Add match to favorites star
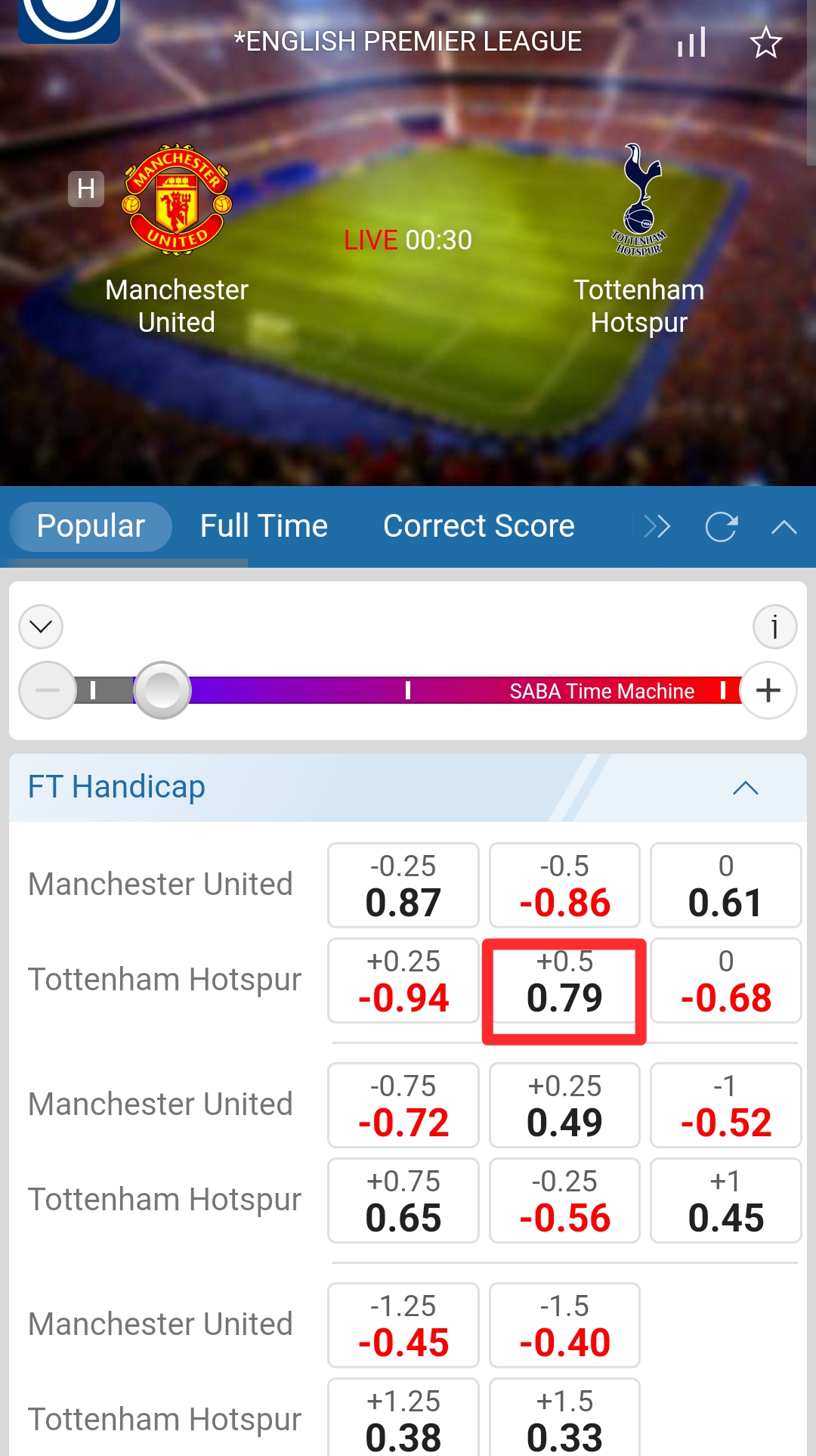The width and height of the screenshot is (816, 1456). click(765, 42)
